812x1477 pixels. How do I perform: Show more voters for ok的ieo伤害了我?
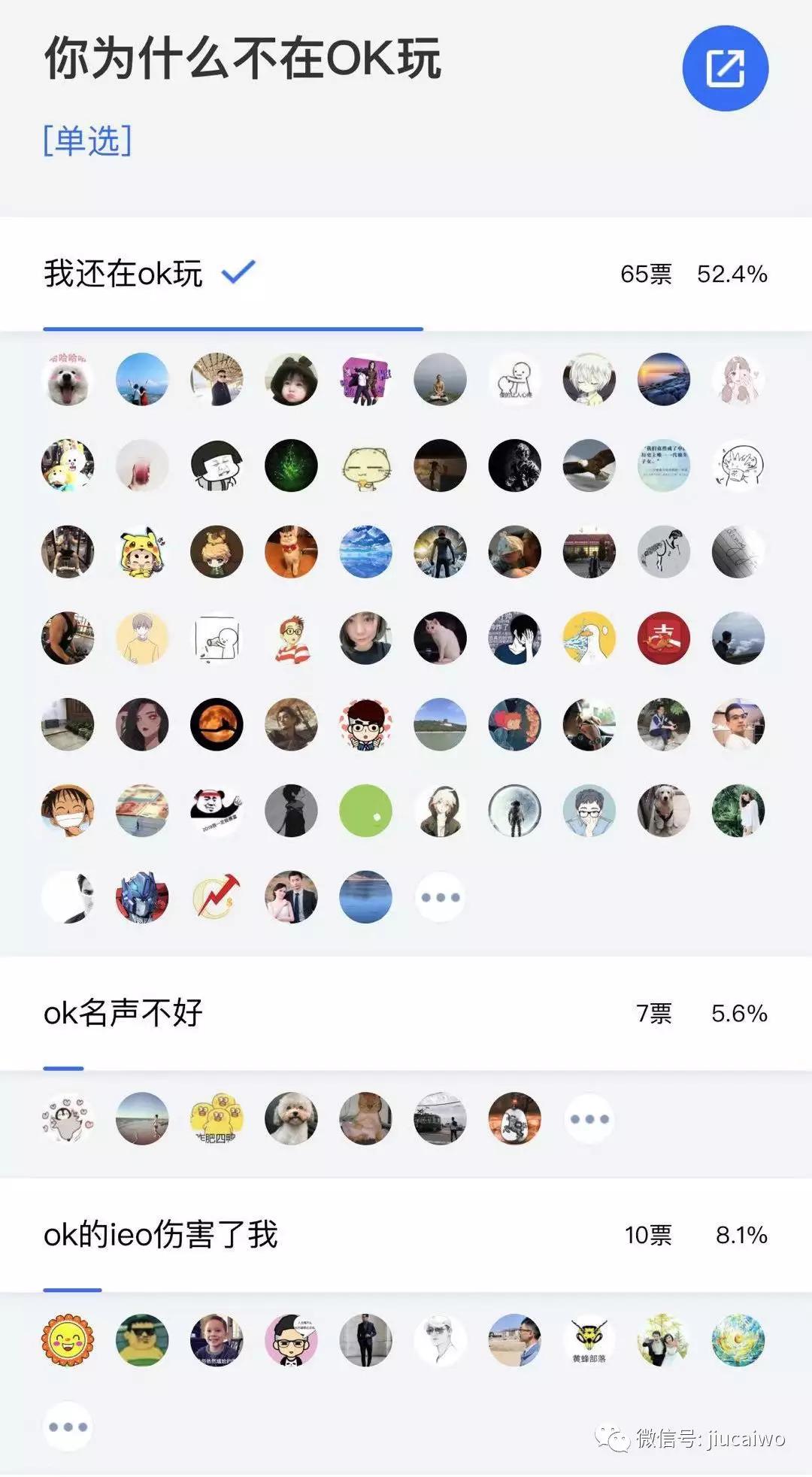(x=68, y=1427)
